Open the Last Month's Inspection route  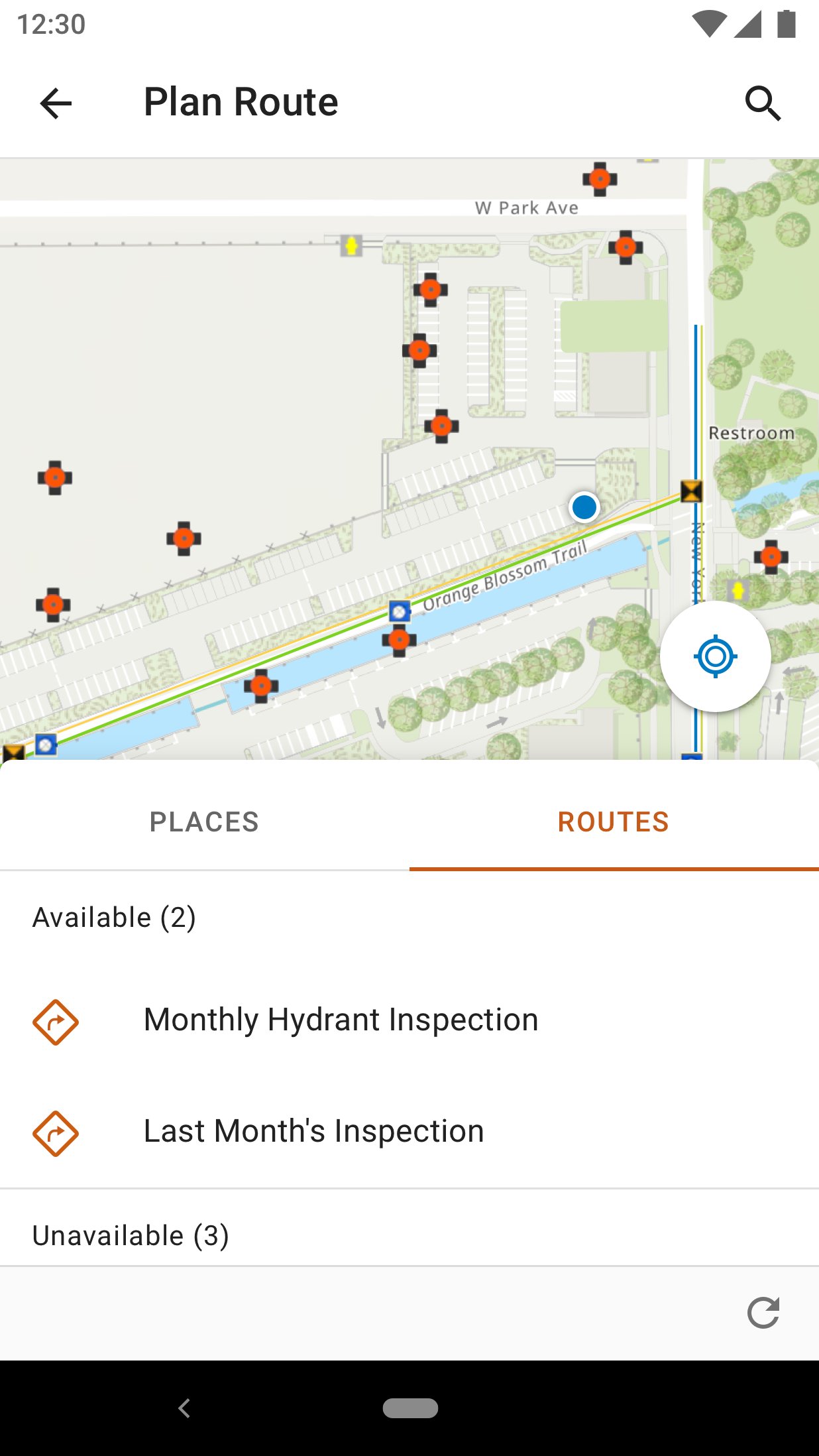[x=313, y=1131]
